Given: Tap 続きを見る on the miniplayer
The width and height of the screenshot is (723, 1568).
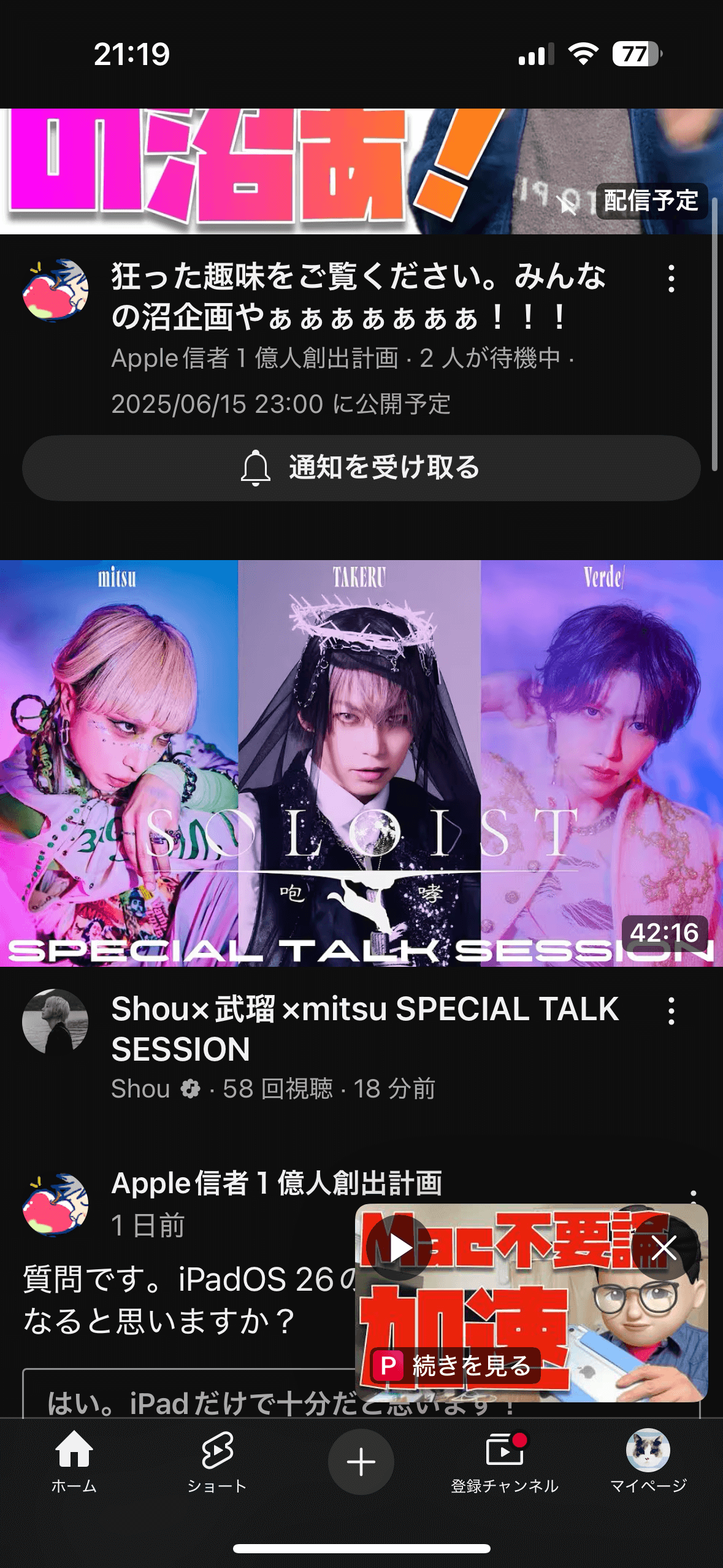Looking at the screenshot, I should 456,1366.
